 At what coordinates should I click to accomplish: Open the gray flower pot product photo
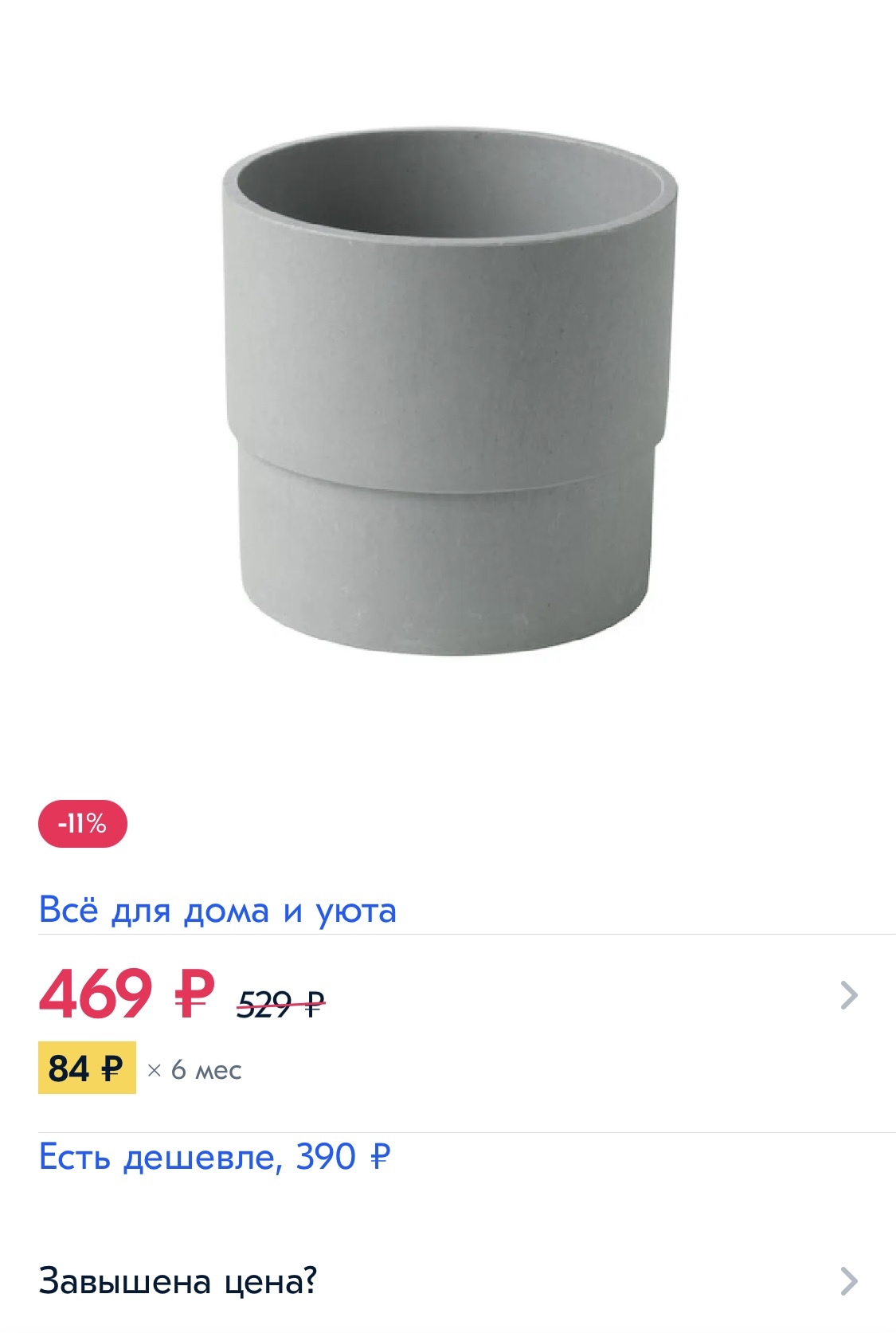449,390
